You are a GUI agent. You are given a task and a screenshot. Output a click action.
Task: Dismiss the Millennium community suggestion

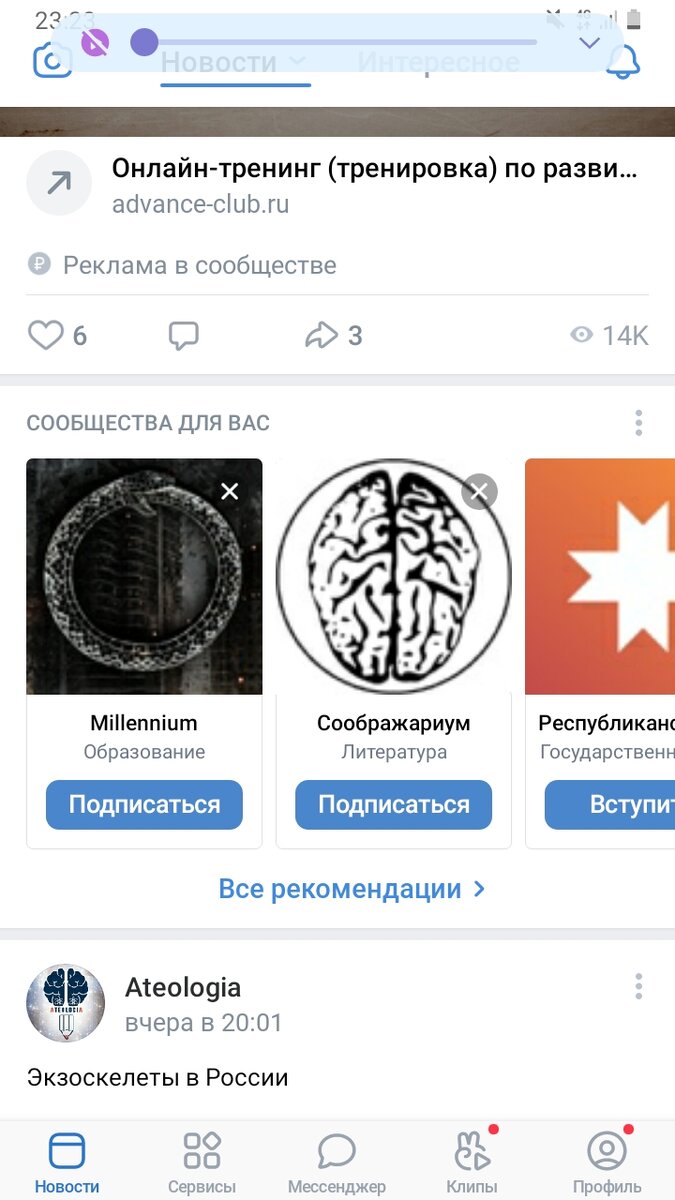[x=230, y=491]
